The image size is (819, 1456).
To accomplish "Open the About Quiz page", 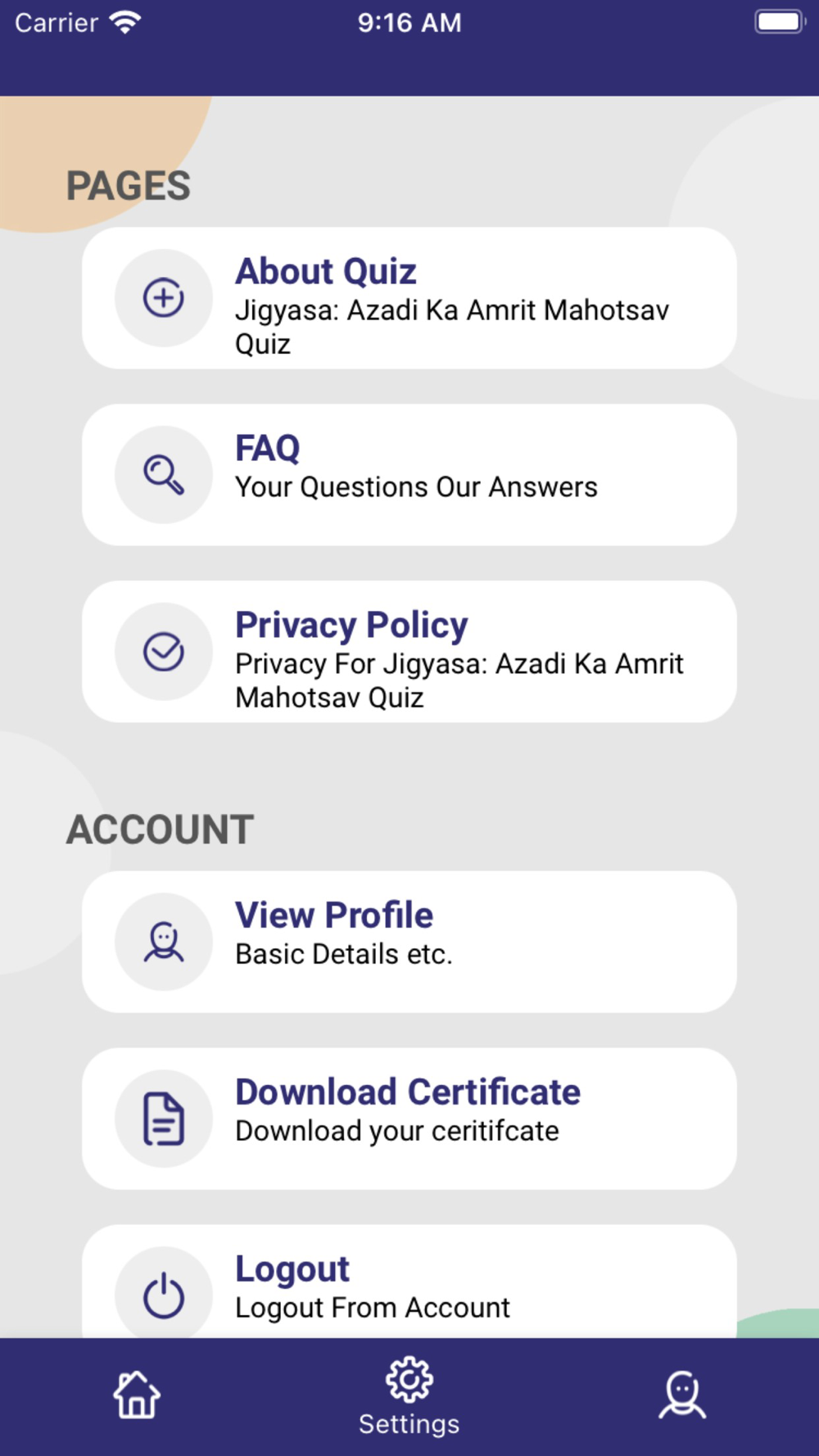I will pyautogui.click(x=409, y=298).
